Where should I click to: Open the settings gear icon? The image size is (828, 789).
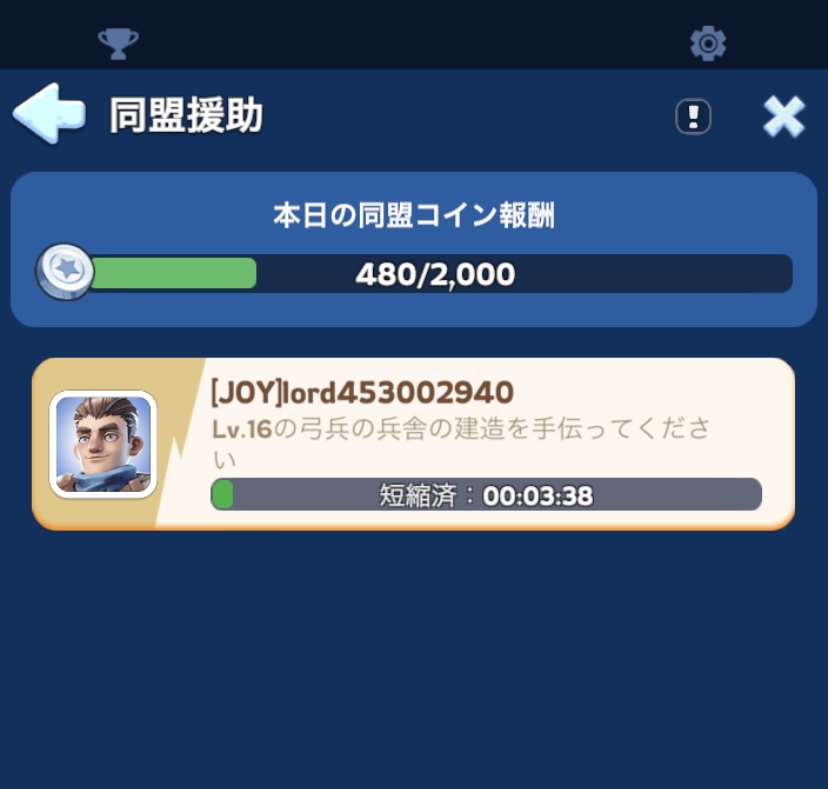click(x=708, y=43)
